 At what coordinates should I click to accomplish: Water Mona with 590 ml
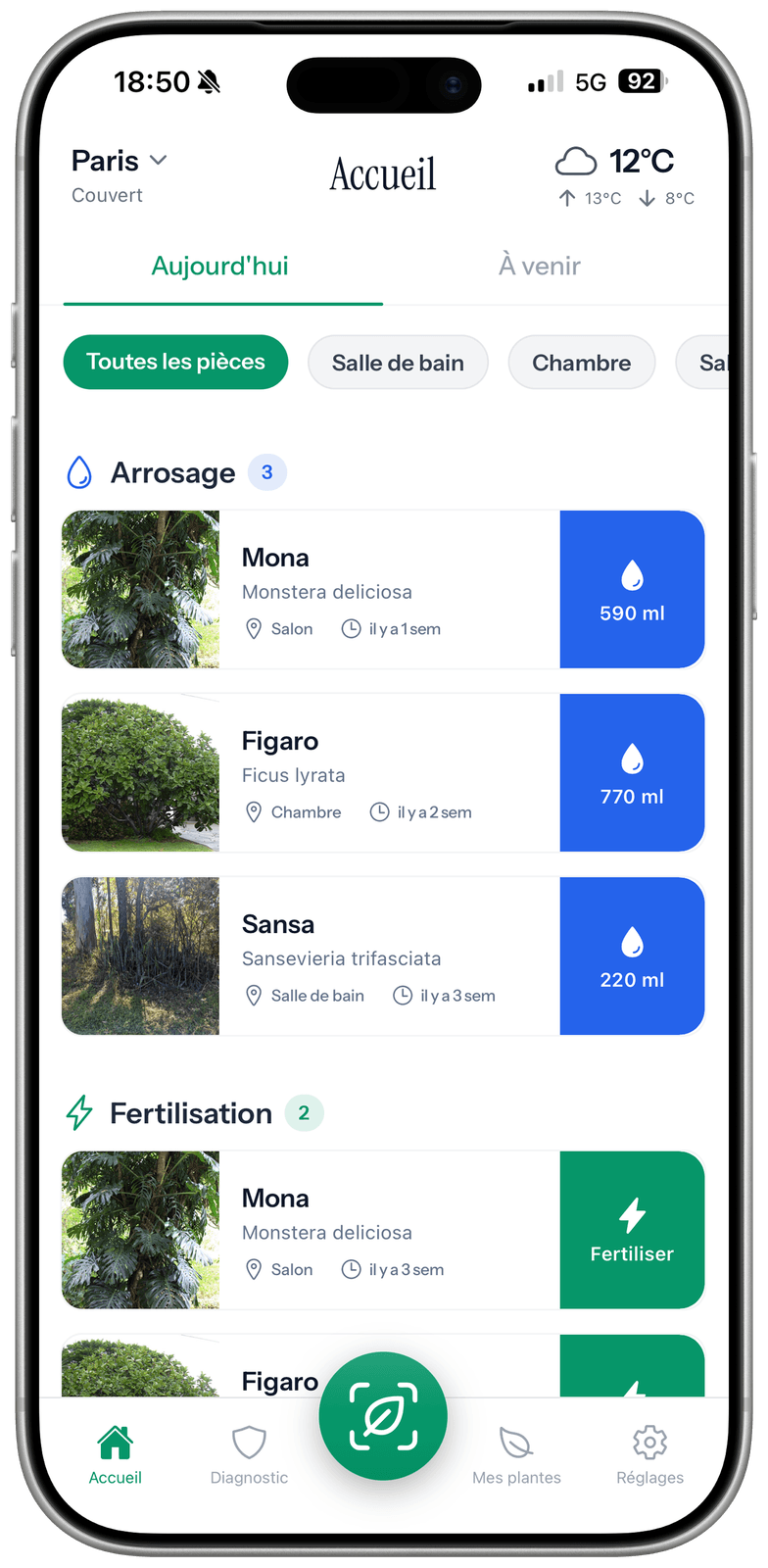coord(632,589)
